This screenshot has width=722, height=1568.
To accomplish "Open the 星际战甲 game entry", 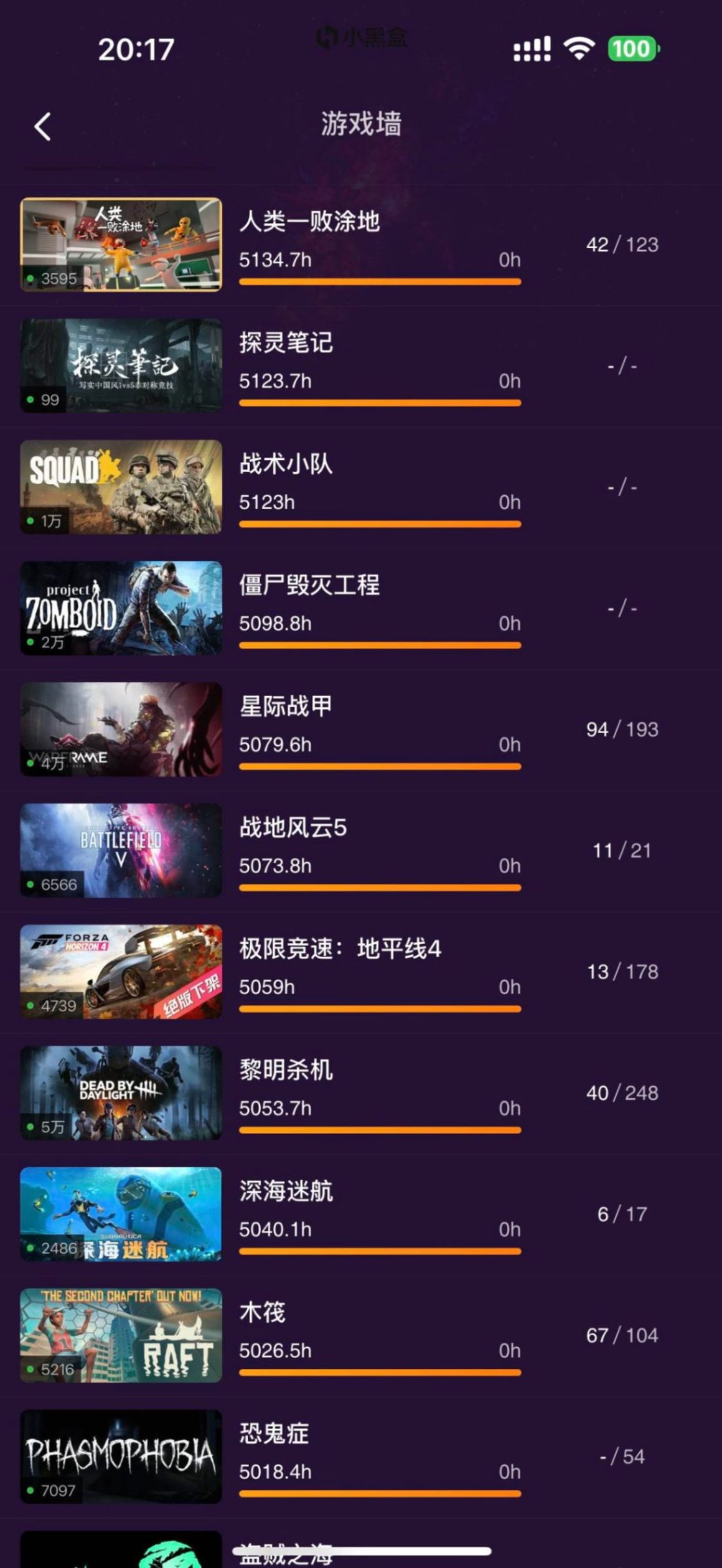I will click(361, 730).
